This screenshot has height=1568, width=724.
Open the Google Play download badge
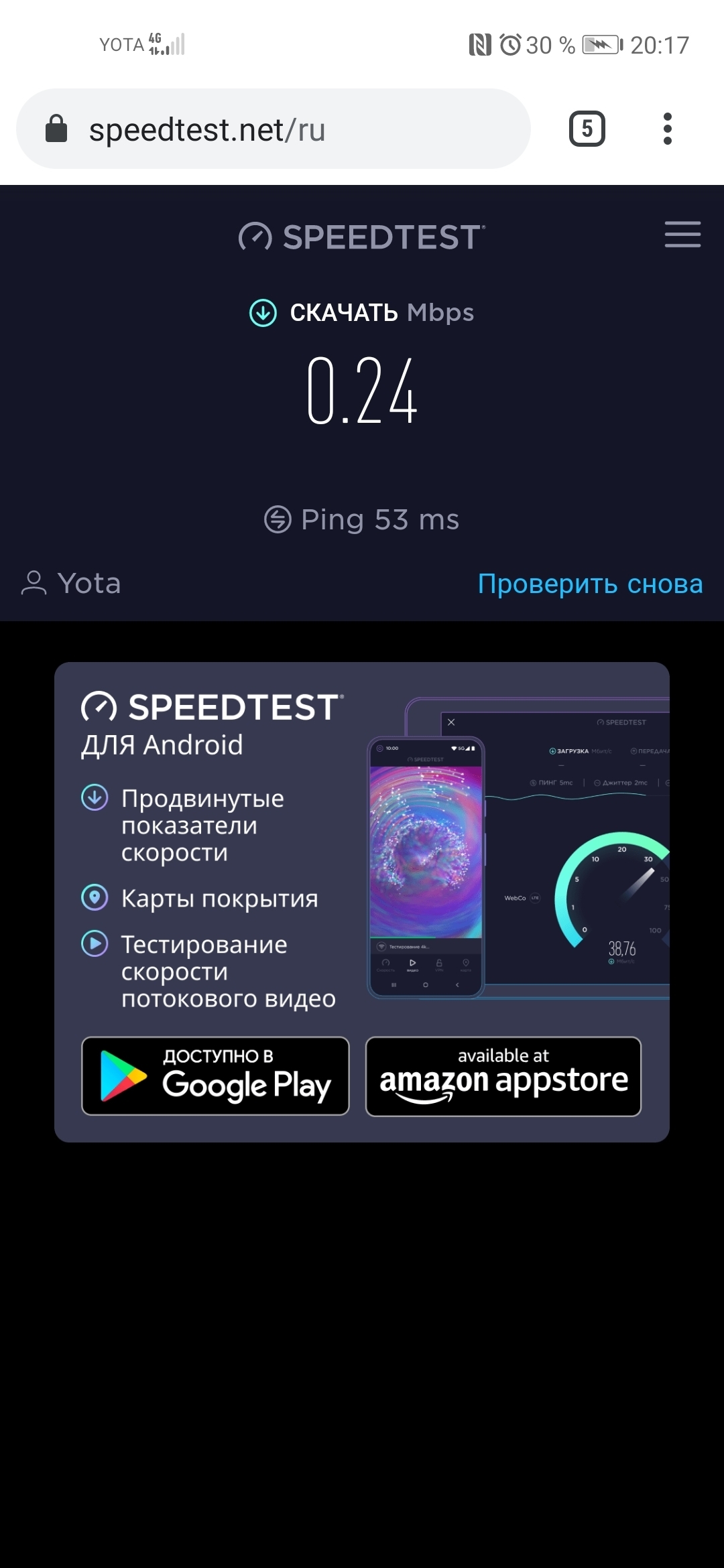(215, 1076)
